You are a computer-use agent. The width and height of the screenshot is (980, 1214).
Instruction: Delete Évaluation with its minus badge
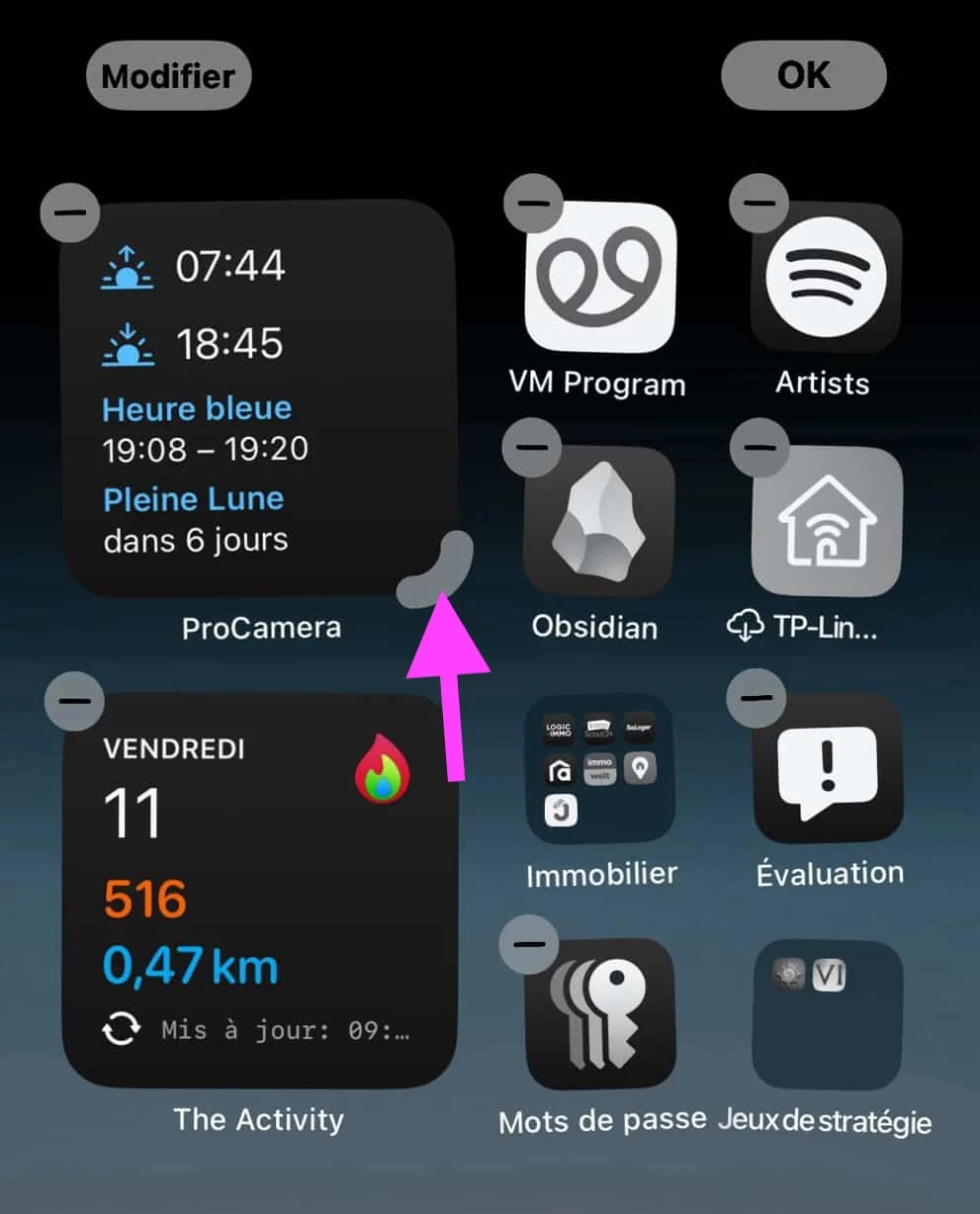(x=757, y=698)
